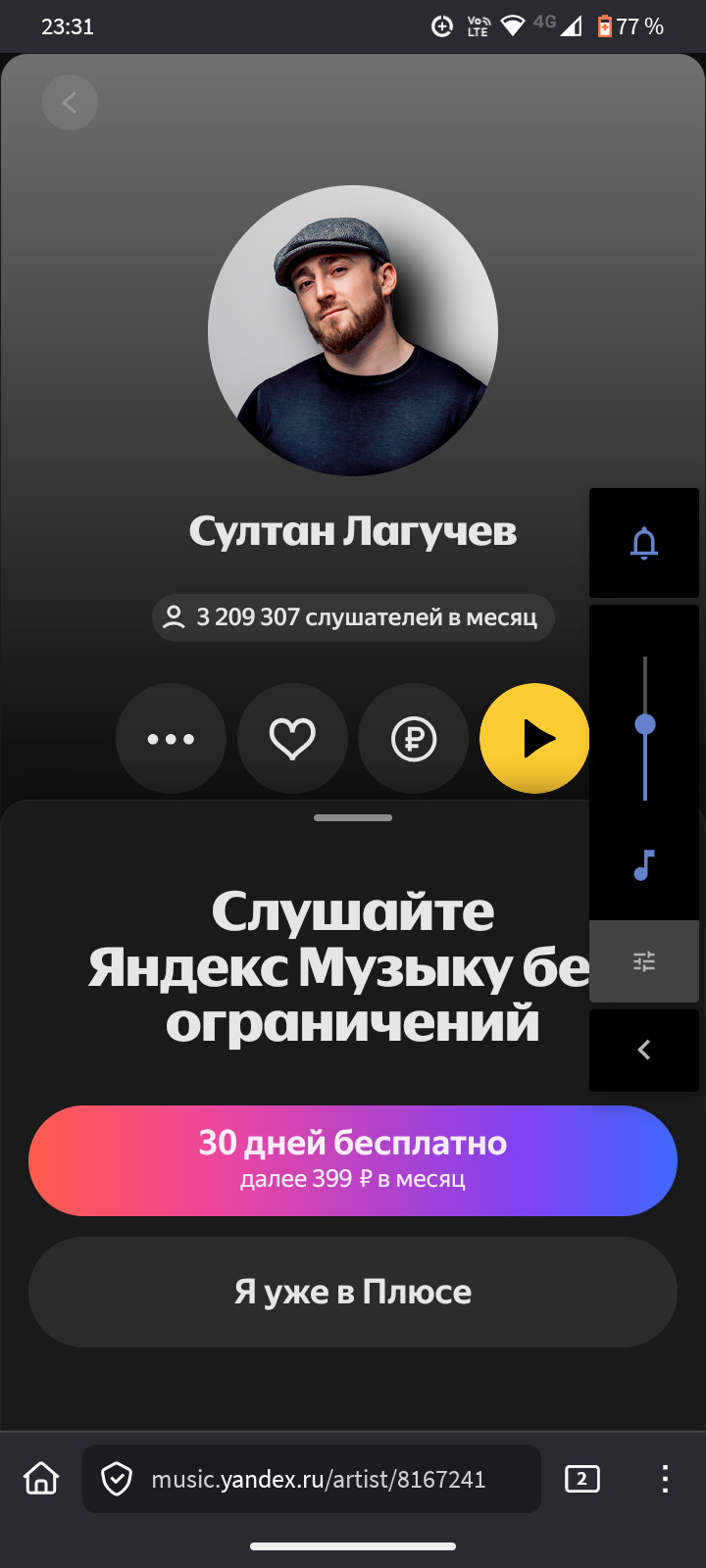Open the three-dots artist options menu
This screenshot has width=706, height=1568.
tap(171, 739)
